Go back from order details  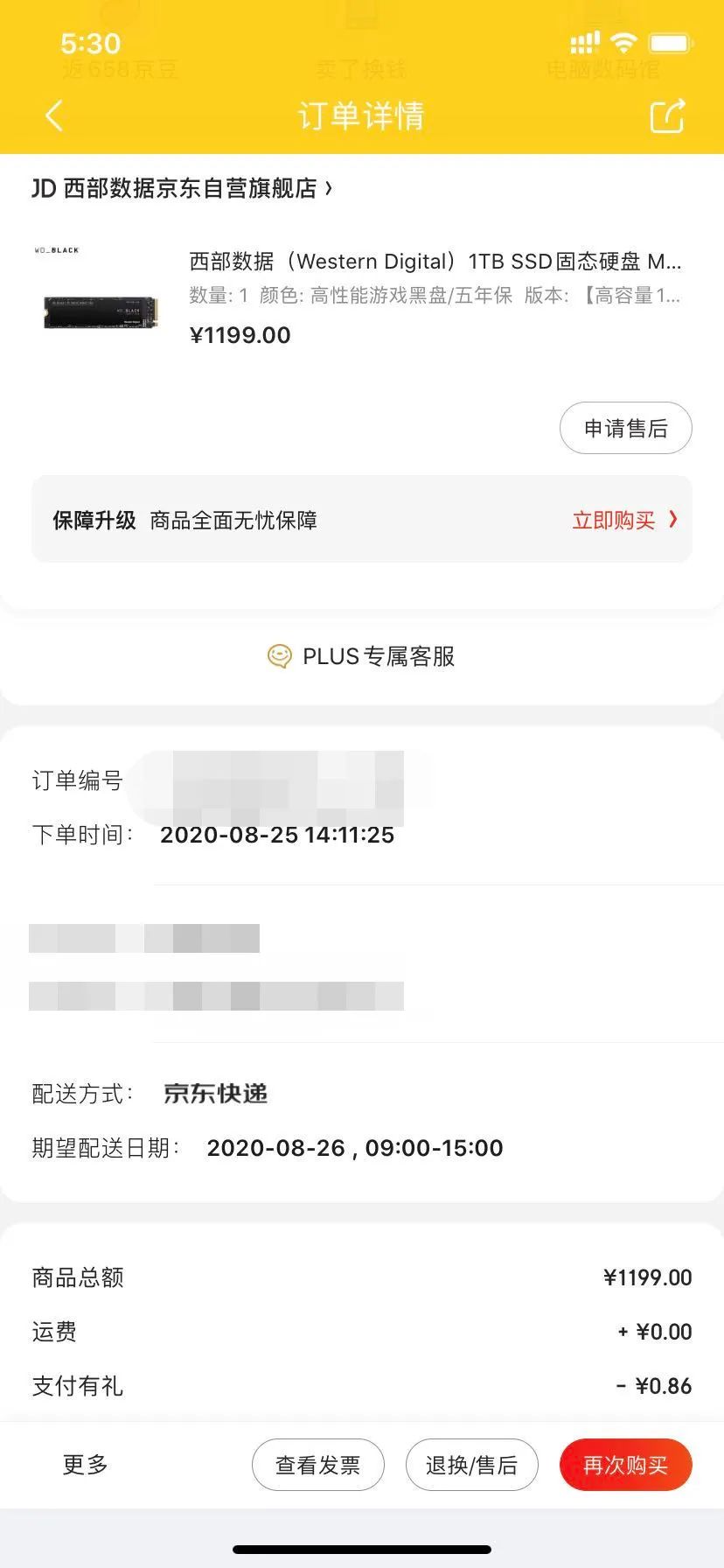tap(54, 115)
